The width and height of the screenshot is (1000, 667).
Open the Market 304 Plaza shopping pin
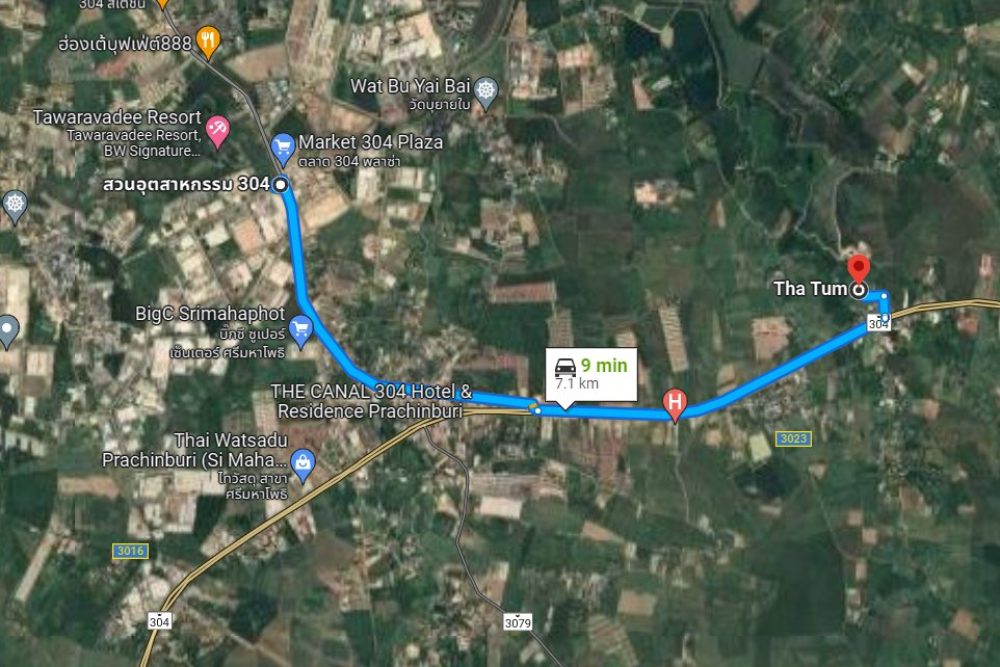coord(283,147)
